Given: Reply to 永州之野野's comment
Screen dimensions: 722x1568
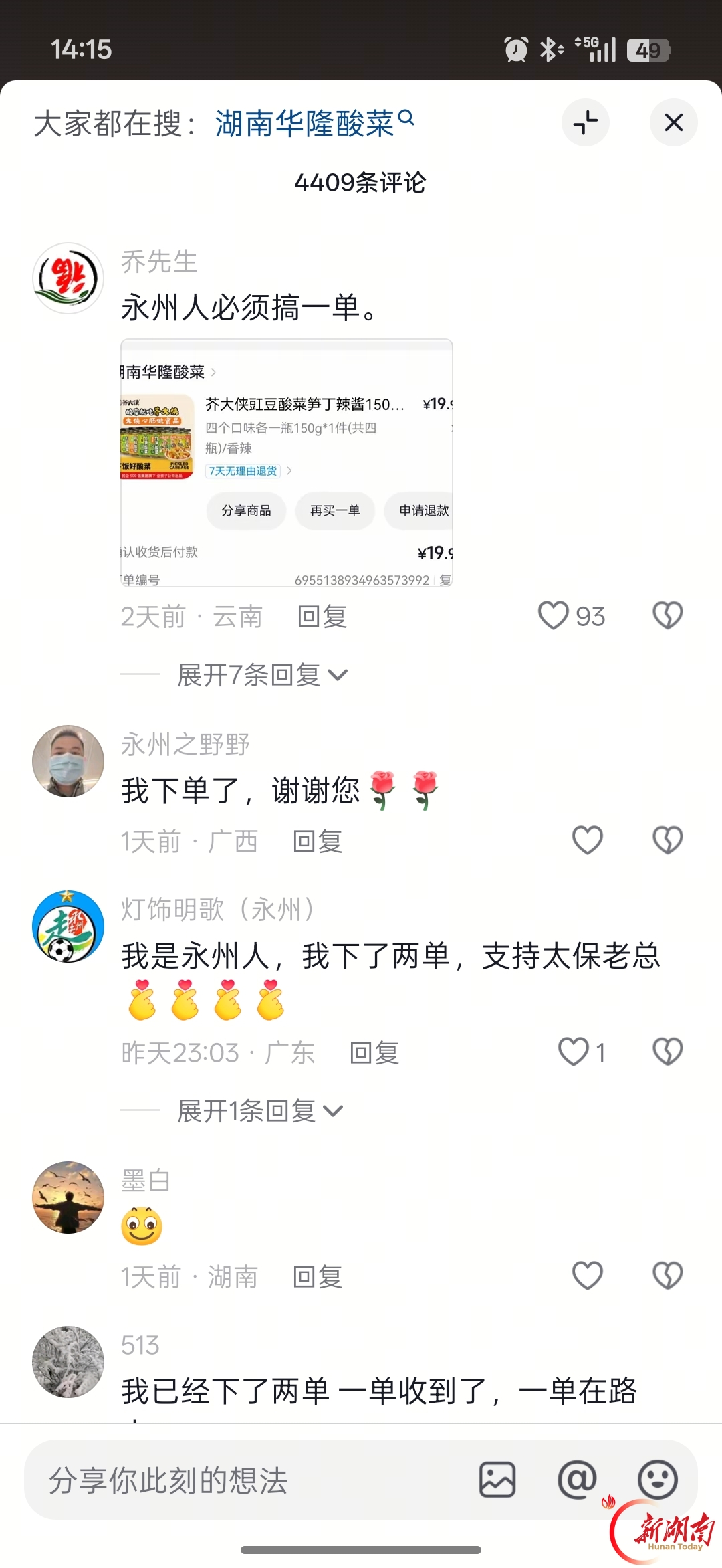Looking at the screenshot, I should tap(318, 841).
